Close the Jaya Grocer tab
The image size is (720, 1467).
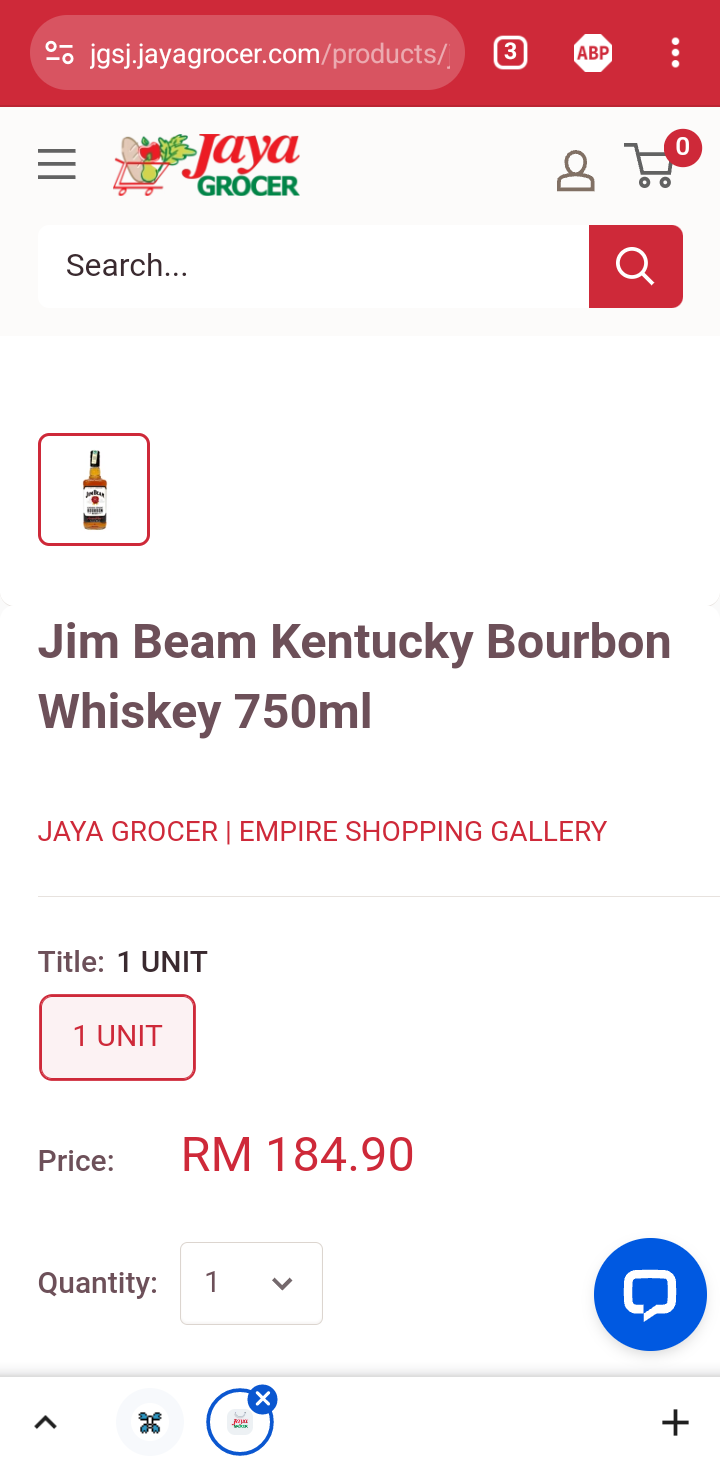pyautogui.click(x=263, y=1398)
